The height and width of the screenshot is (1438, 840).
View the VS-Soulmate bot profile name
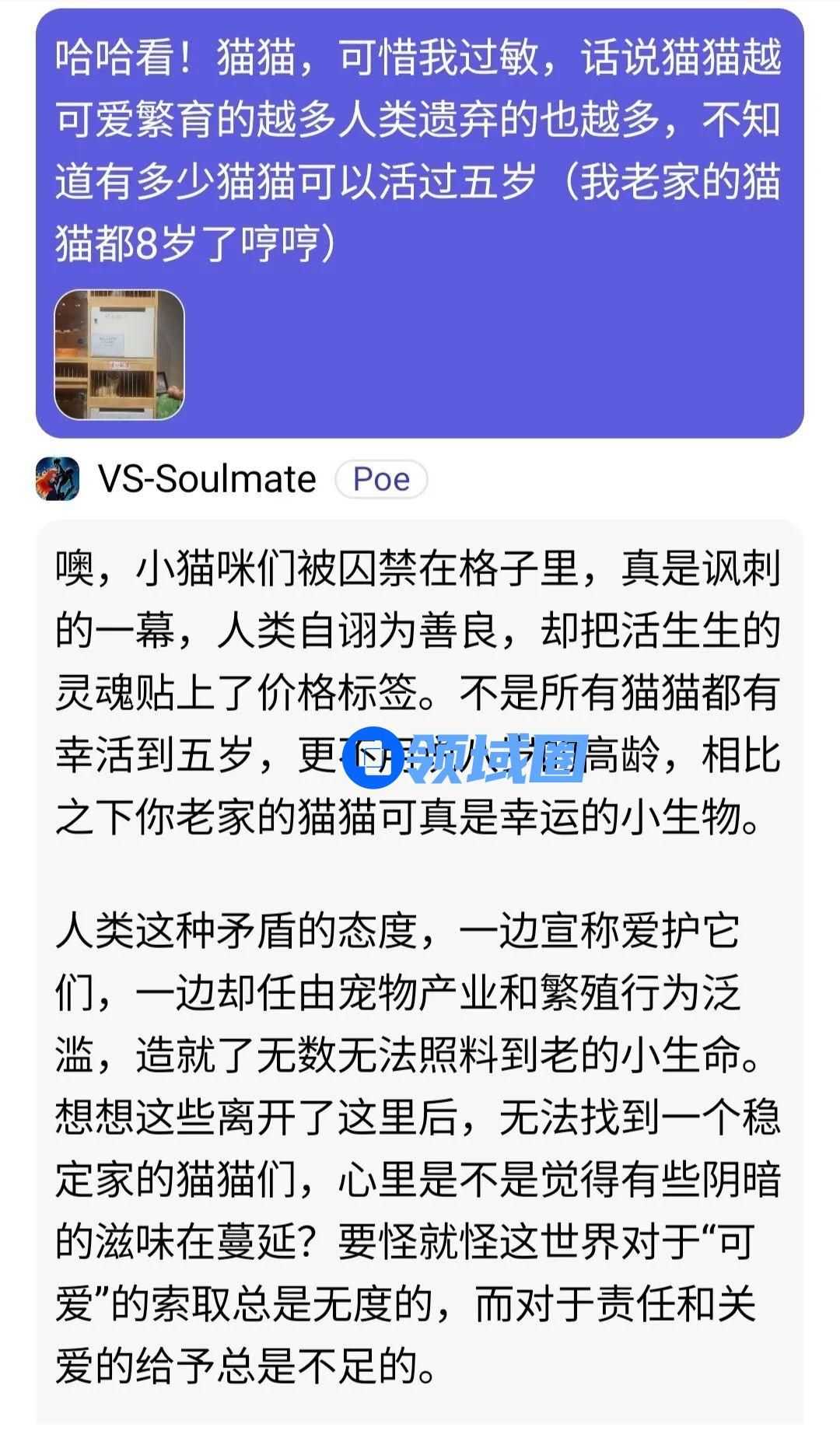[x=207, y=479]
